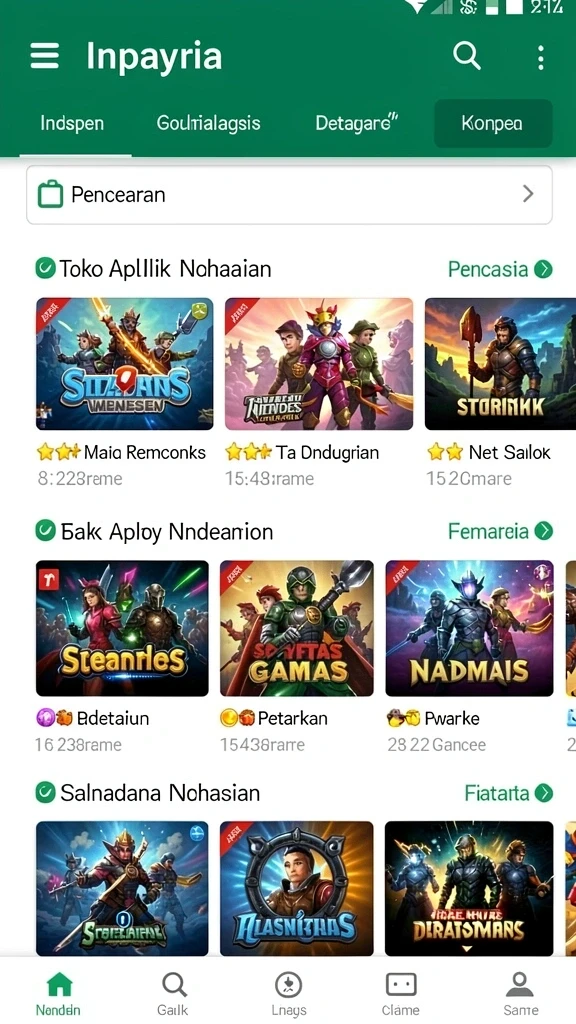576x1024 pixels.
Task: Open the Clame bottom tab
Action: click(401, 993)
